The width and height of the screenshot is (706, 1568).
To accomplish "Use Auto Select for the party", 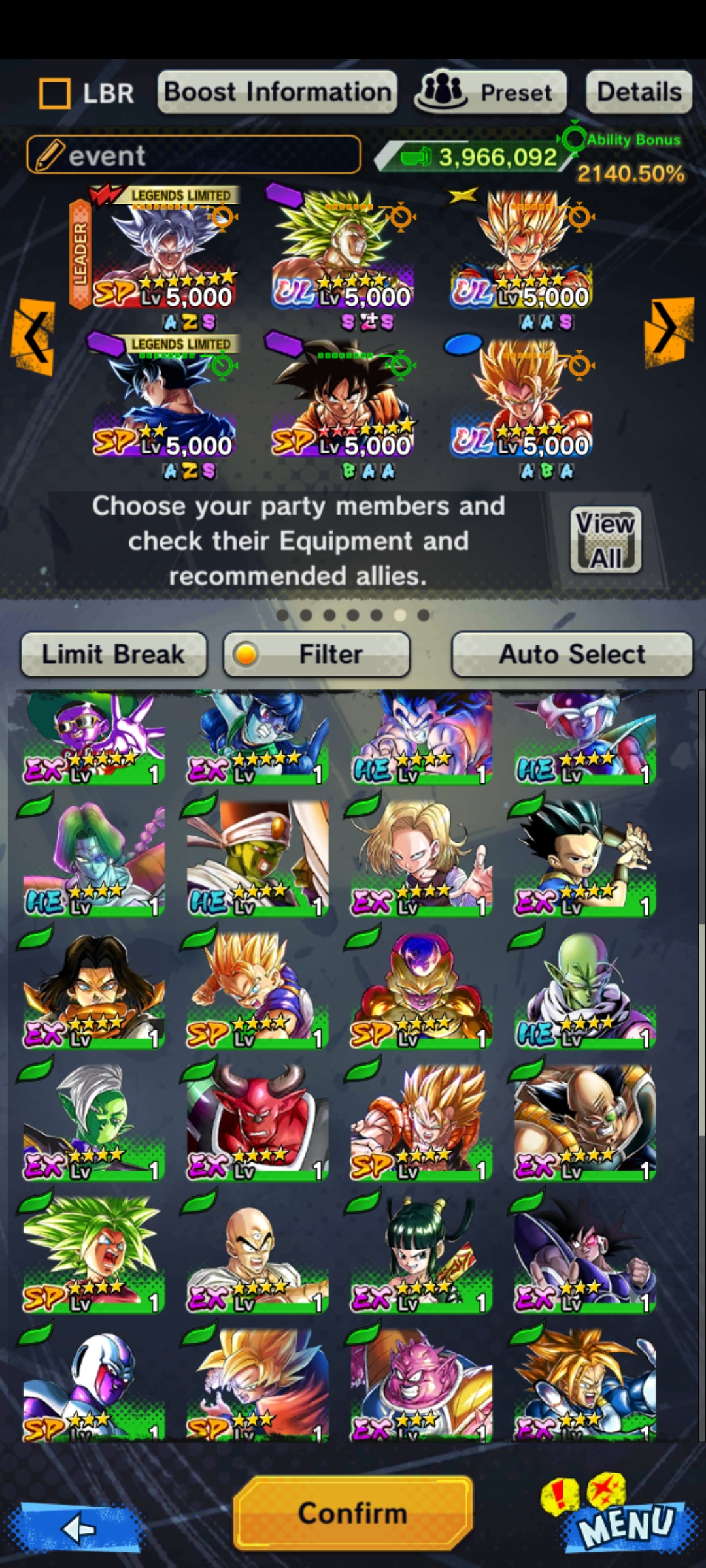I will point(572,654).
